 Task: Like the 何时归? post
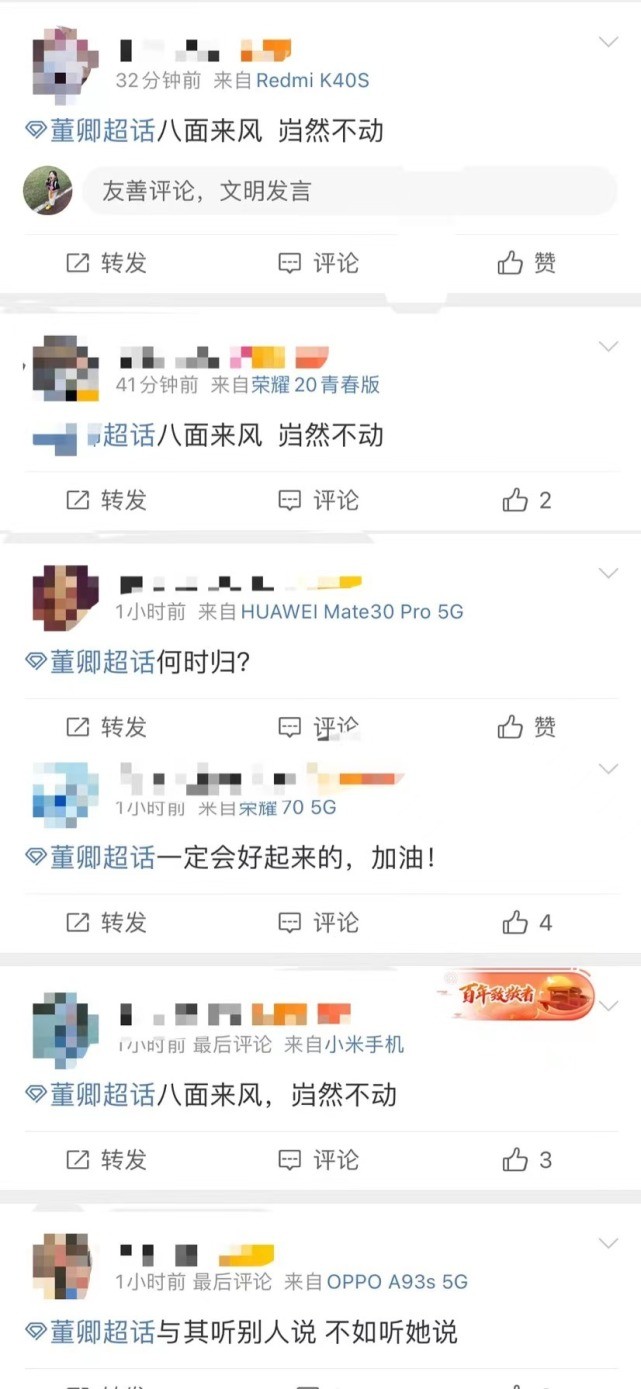tap(527, 727)
